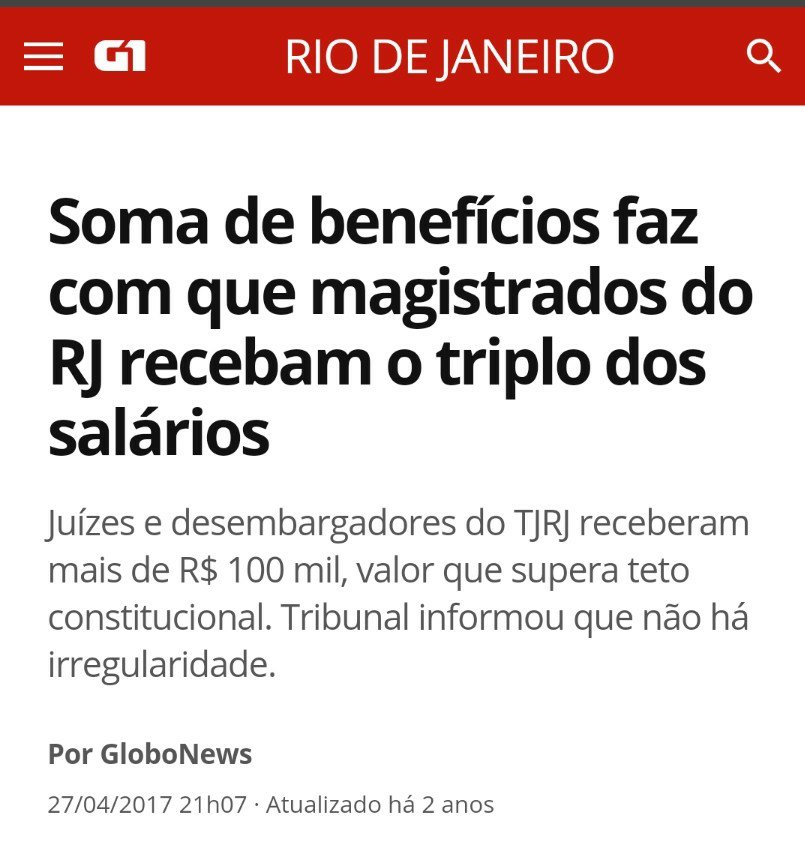Open the Rio de Janeiro section header
The height and width of the screenshot is (850, 805).
pos(449,57)
